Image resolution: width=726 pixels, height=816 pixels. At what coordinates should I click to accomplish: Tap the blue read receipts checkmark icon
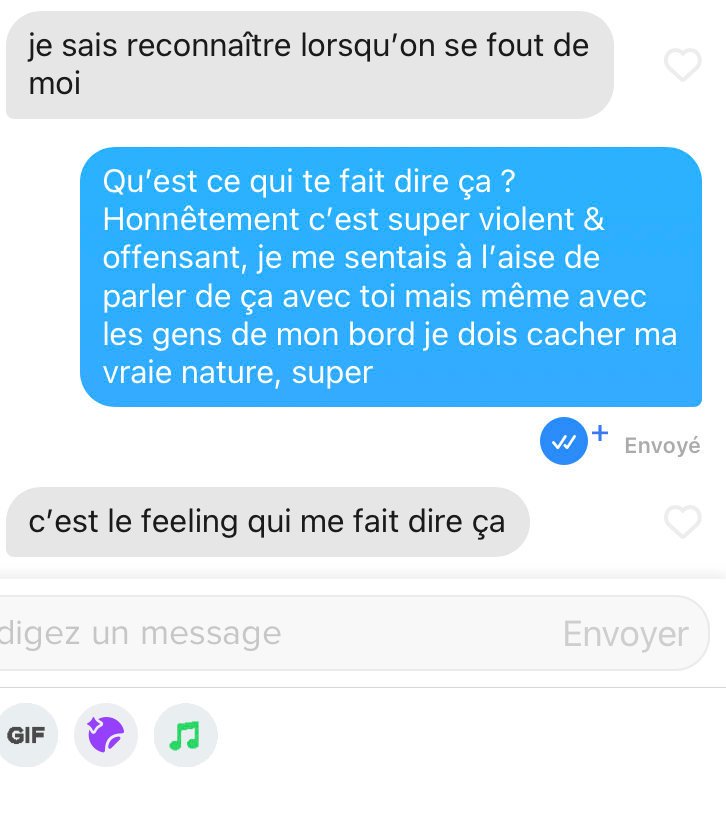point(564,441)
